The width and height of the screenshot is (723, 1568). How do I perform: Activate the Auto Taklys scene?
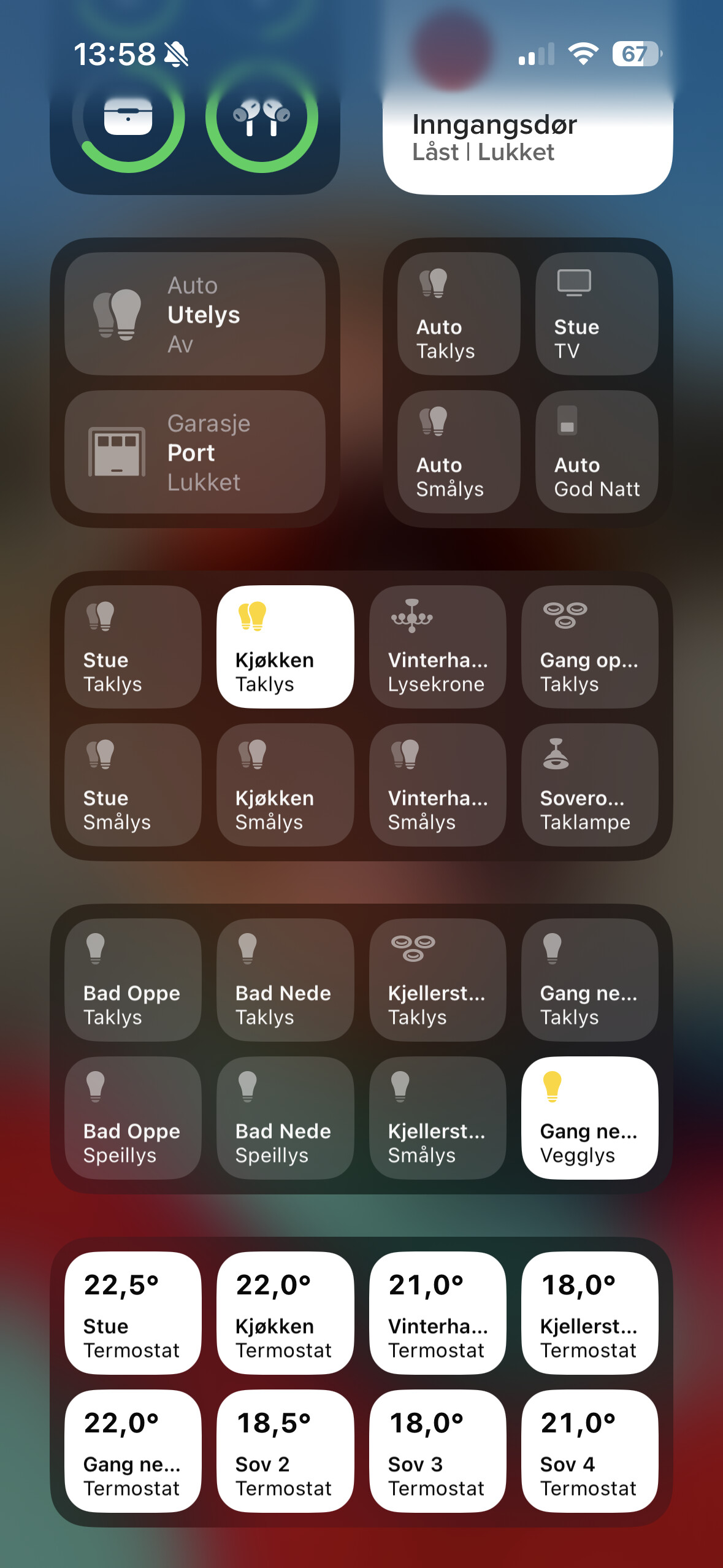(459, 314)
